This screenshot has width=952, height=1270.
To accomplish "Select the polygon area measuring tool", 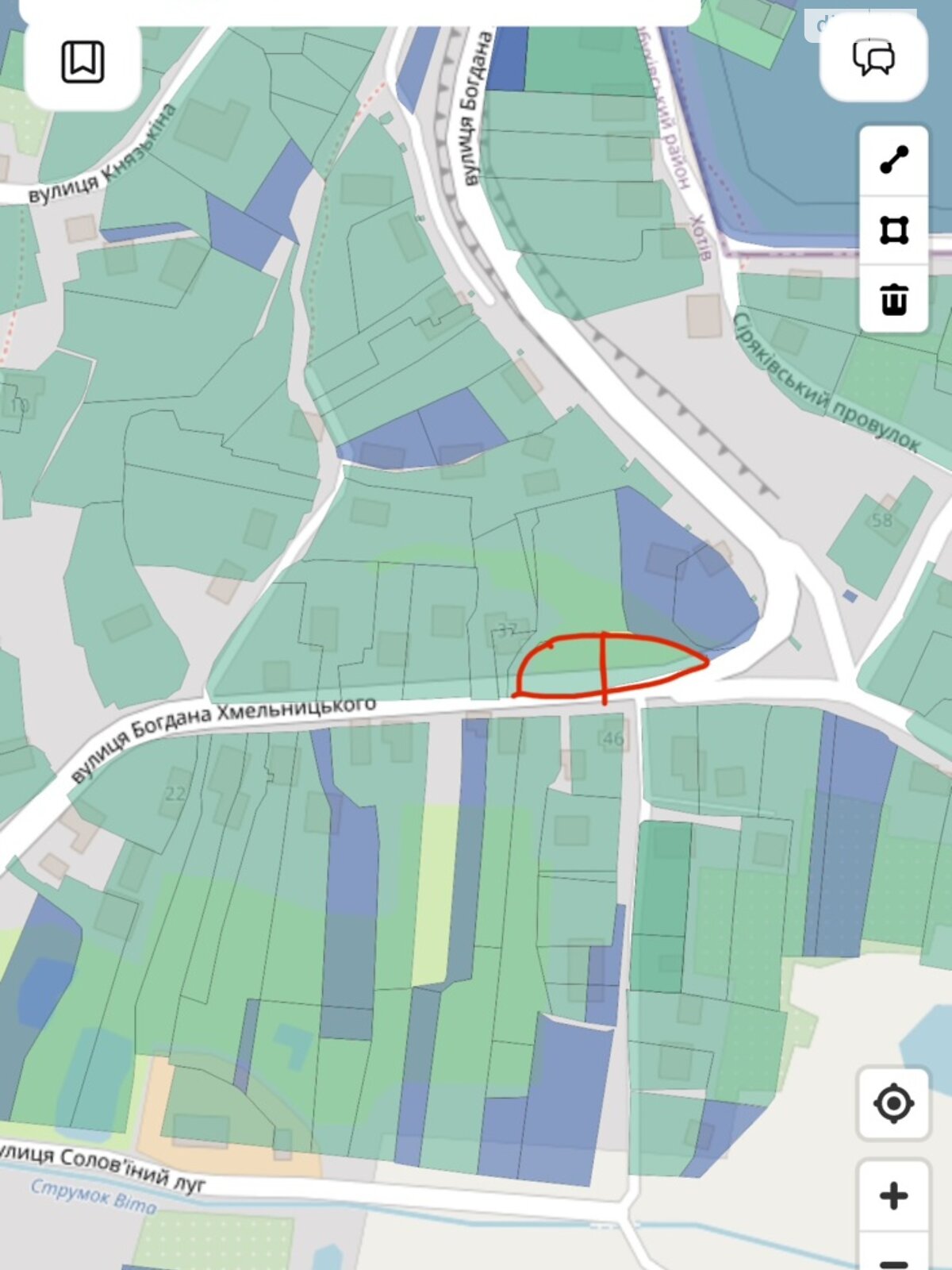I will [894, 230].
